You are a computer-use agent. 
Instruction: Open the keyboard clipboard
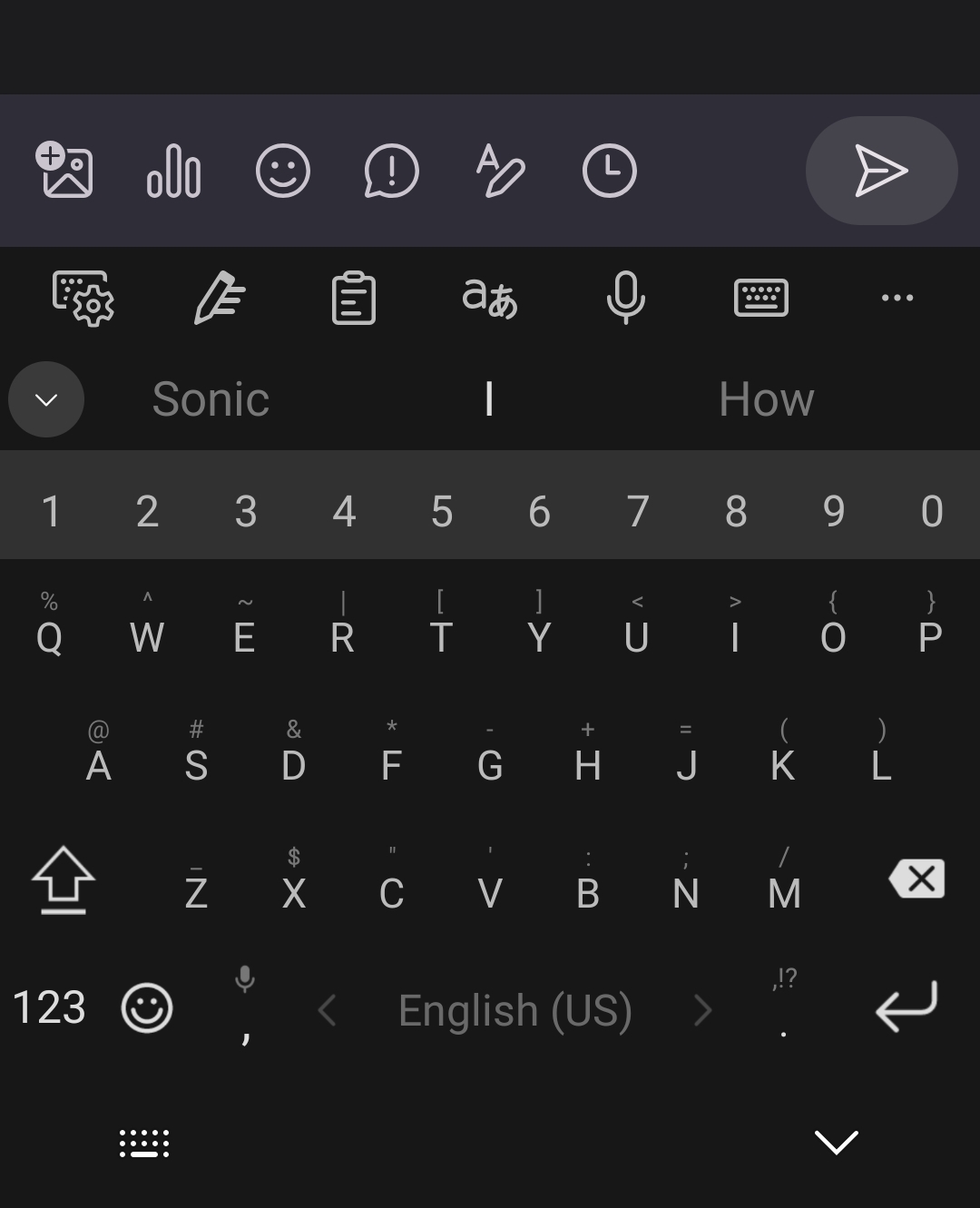354,298
